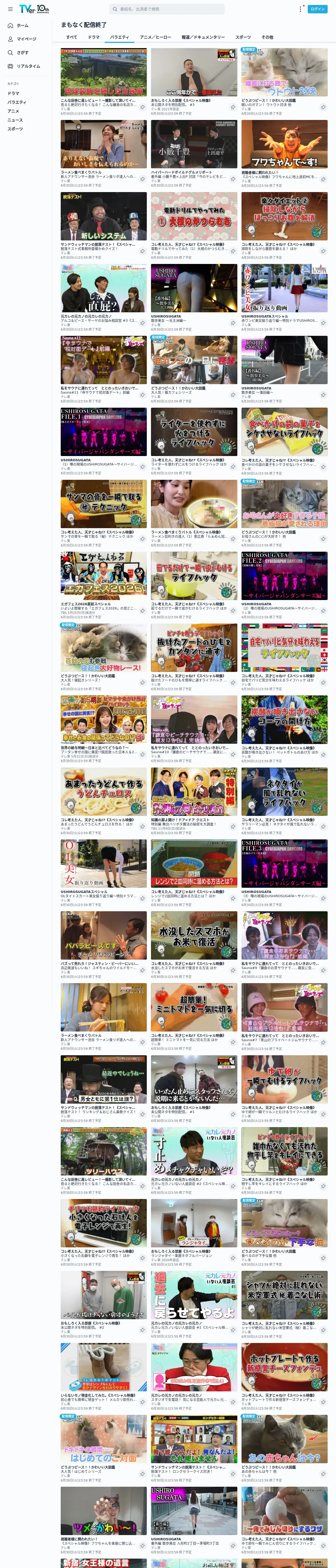
Task: Tap the ログイン button
Action: (x=318, y=9)
